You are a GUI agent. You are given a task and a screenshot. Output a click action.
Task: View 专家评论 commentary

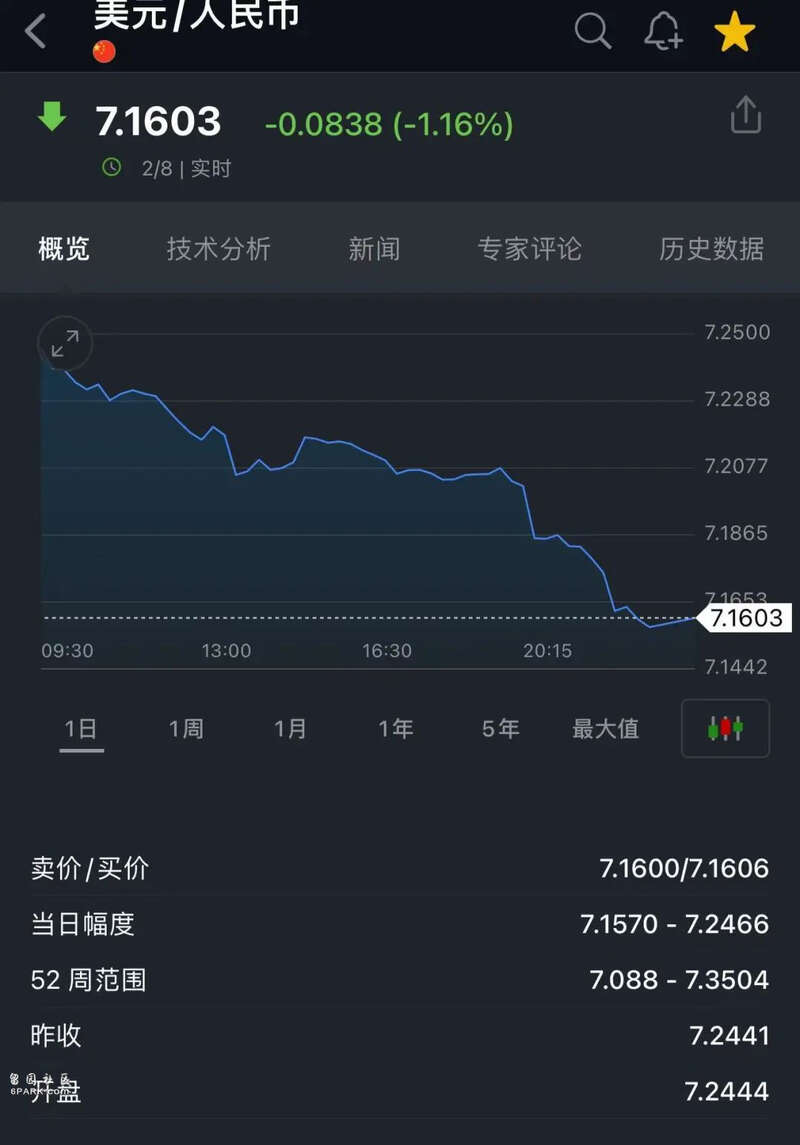529,250
